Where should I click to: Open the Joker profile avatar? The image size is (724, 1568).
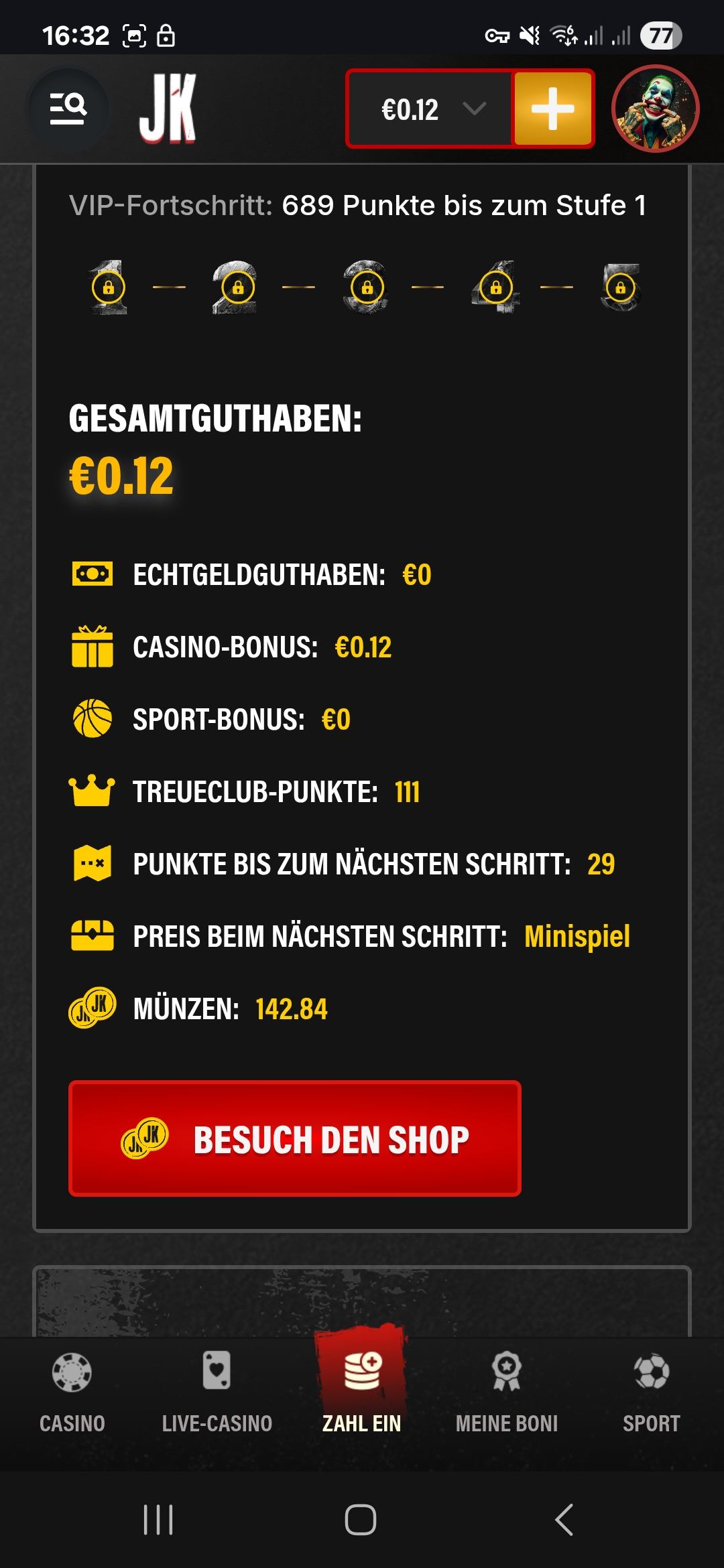[655, 109]
